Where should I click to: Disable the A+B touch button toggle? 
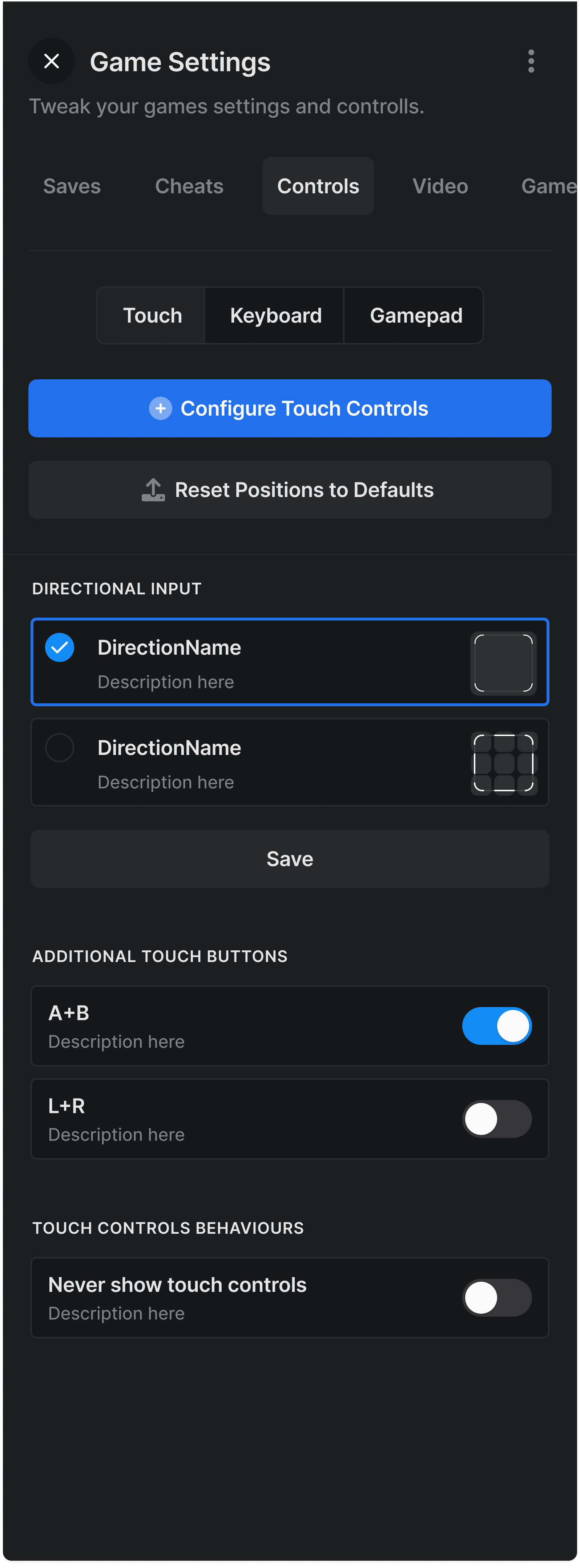497,1026
